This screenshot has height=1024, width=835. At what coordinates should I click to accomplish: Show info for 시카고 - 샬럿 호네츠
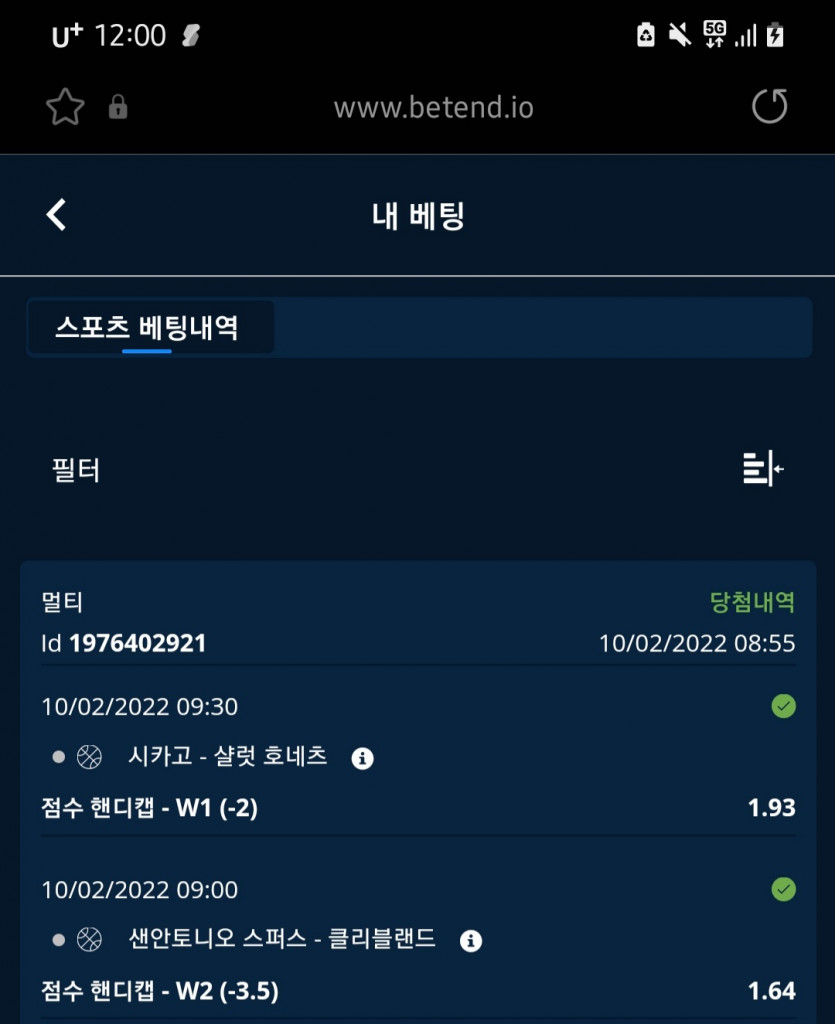363,759
